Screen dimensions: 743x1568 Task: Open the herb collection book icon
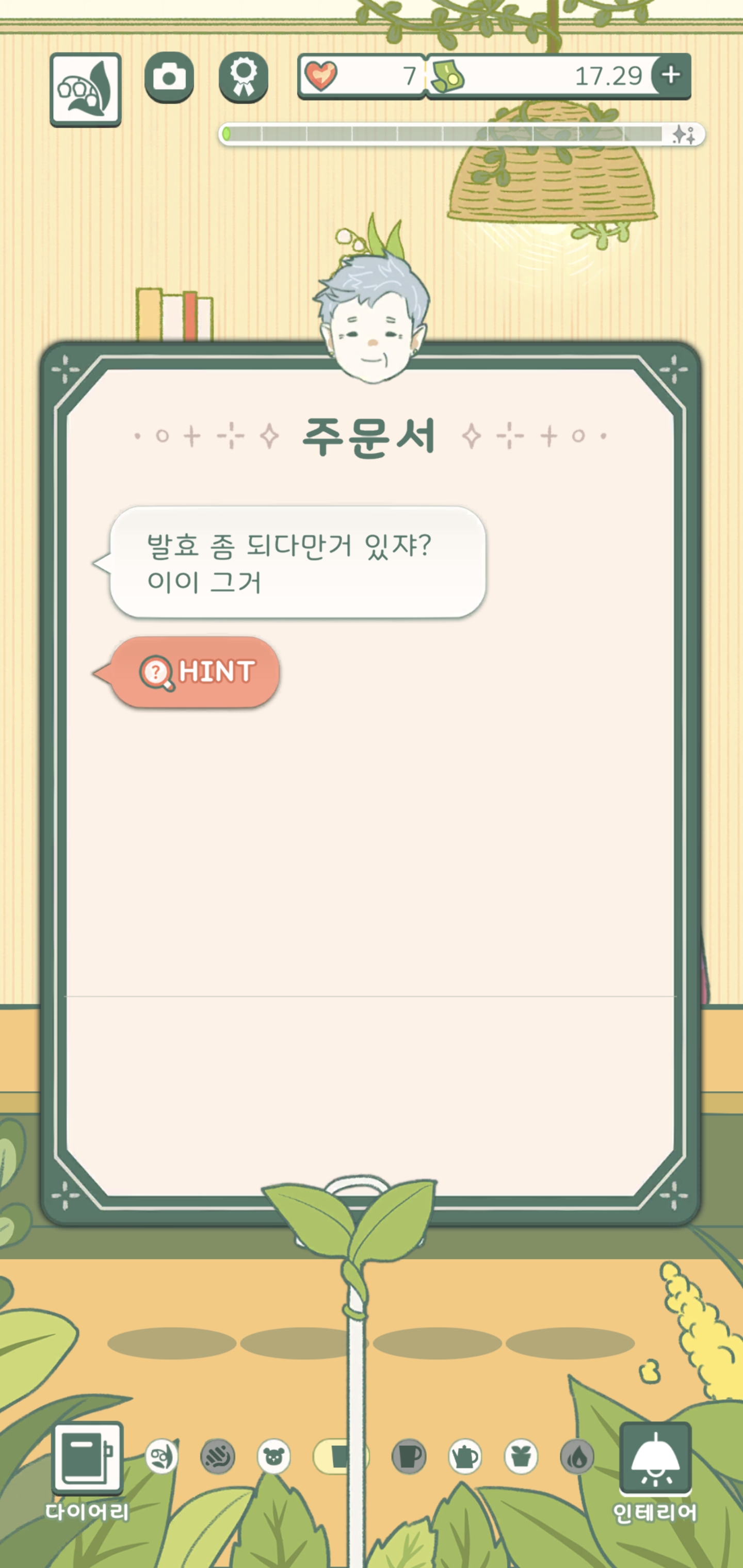[x=85, y=89]
